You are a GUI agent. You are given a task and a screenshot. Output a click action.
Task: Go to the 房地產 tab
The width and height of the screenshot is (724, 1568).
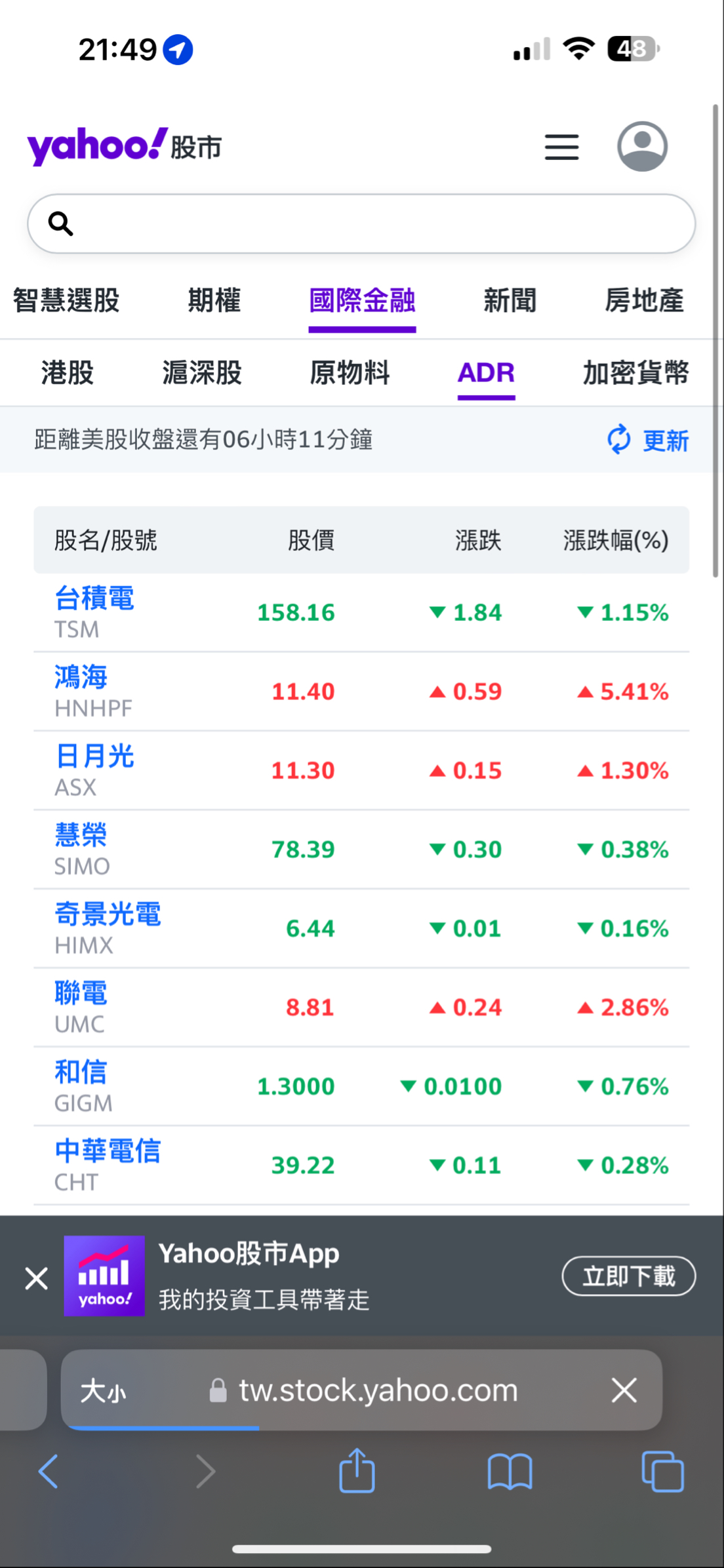tap(643, 301)
